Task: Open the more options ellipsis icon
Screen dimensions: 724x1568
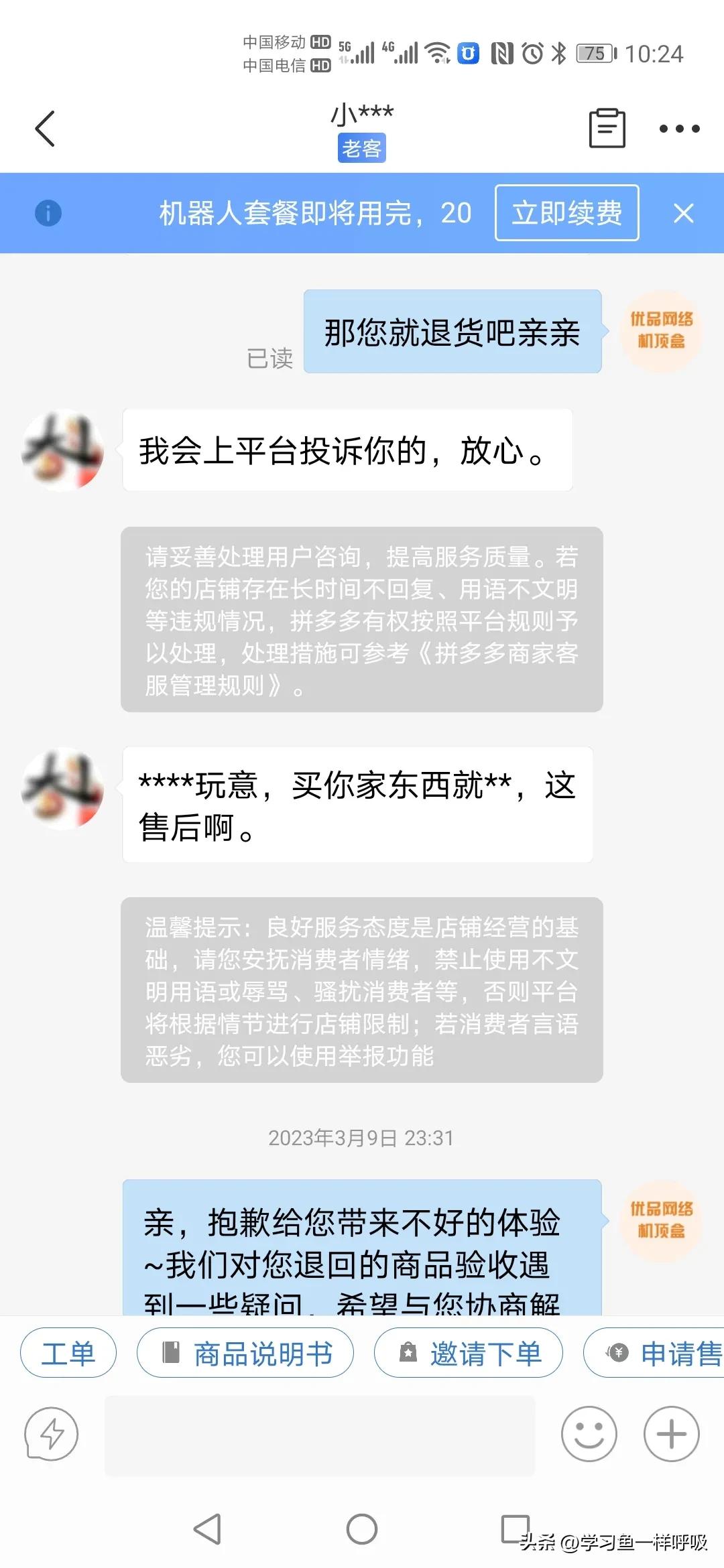Action: pos(679,129)
